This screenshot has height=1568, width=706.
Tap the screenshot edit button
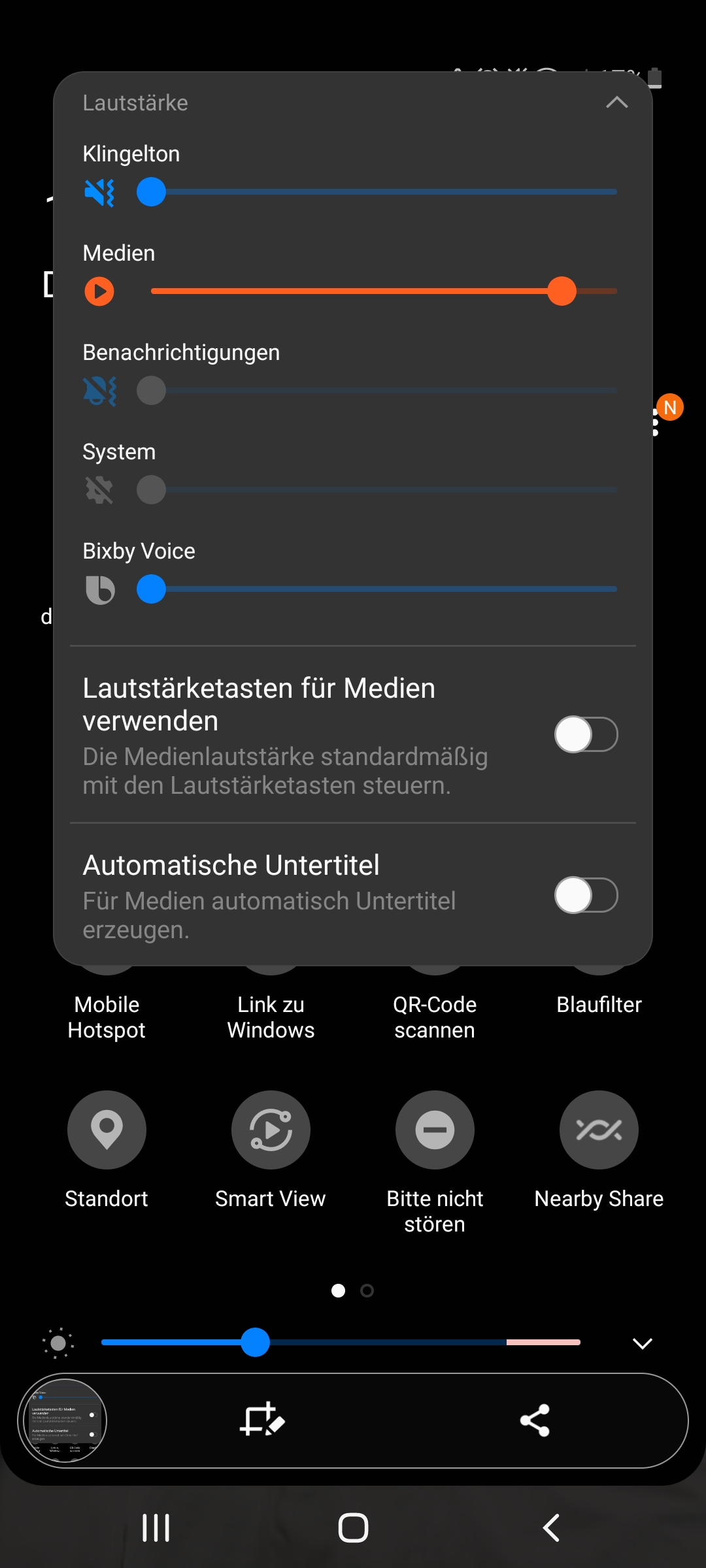(x=264, y=1420)
